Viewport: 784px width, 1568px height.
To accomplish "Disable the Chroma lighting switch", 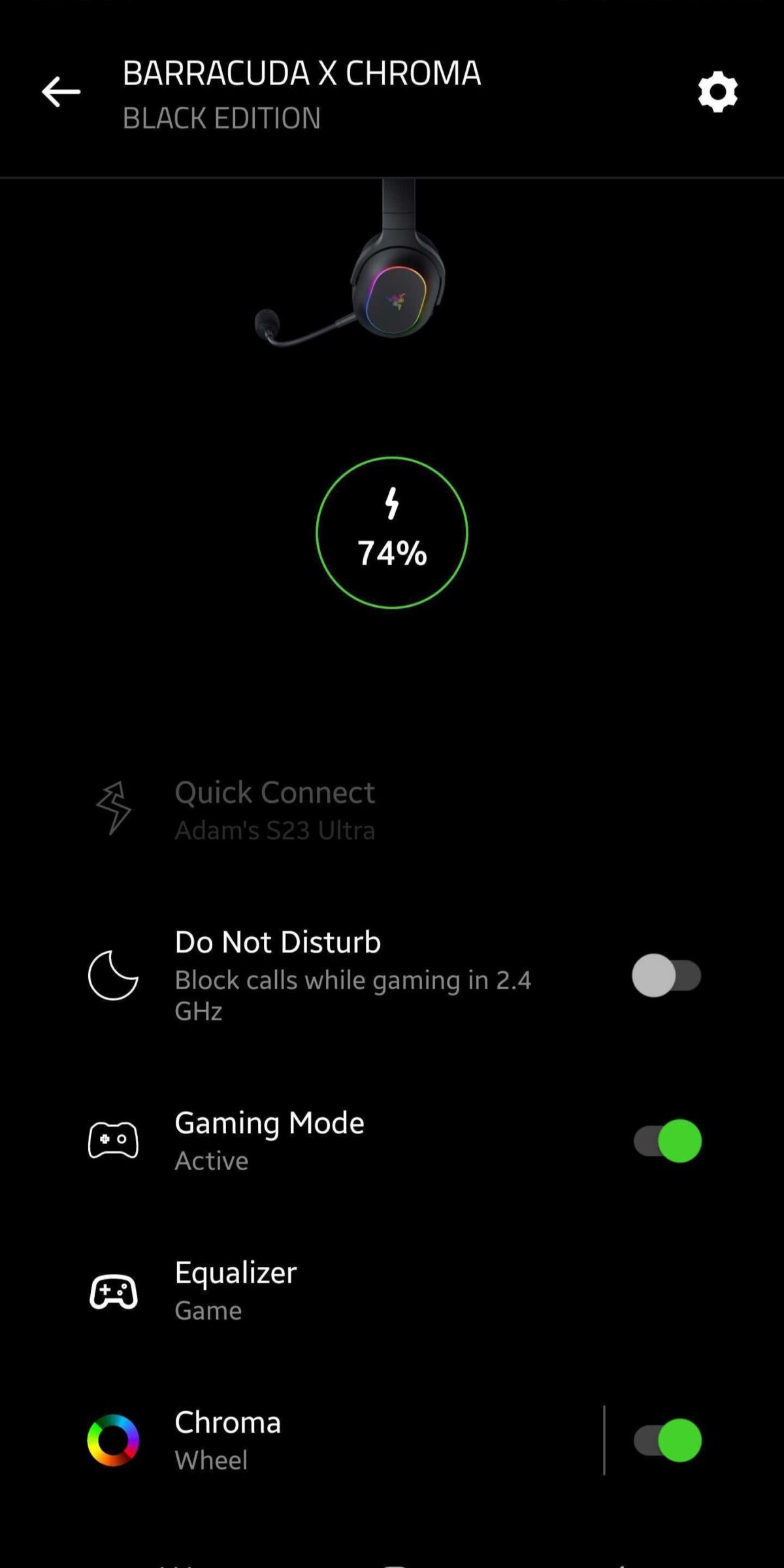I will (x=666, y=1441).
